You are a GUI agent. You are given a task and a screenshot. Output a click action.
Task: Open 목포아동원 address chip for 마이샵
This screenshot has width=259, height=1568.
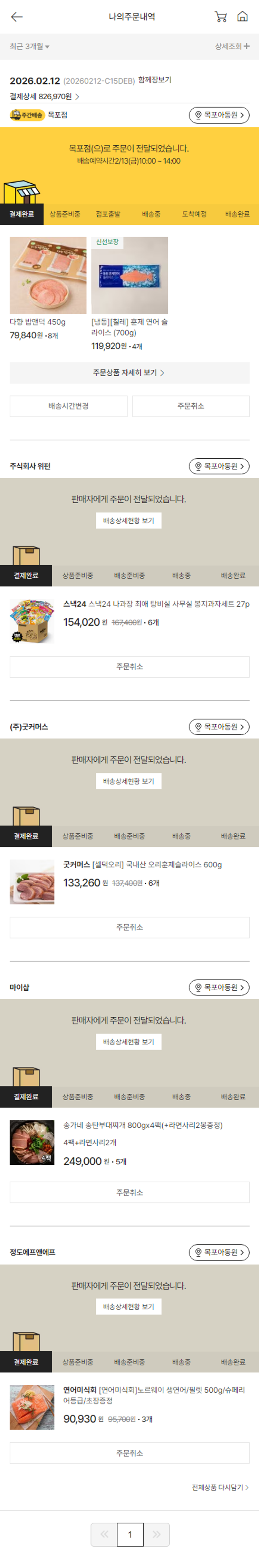[x=219, y=987]
